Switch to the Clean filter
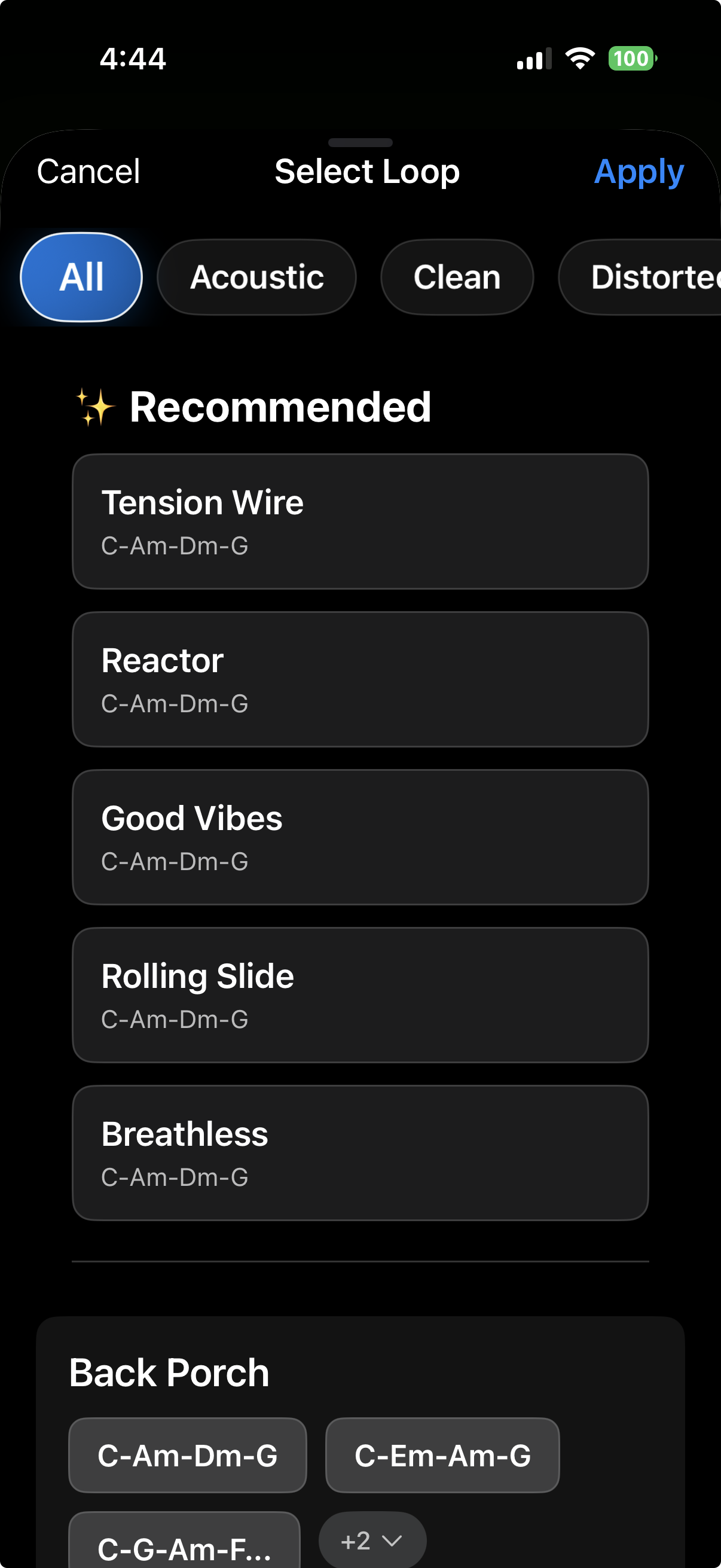This screenshot has height=1568, width=721. pos(457,277)
